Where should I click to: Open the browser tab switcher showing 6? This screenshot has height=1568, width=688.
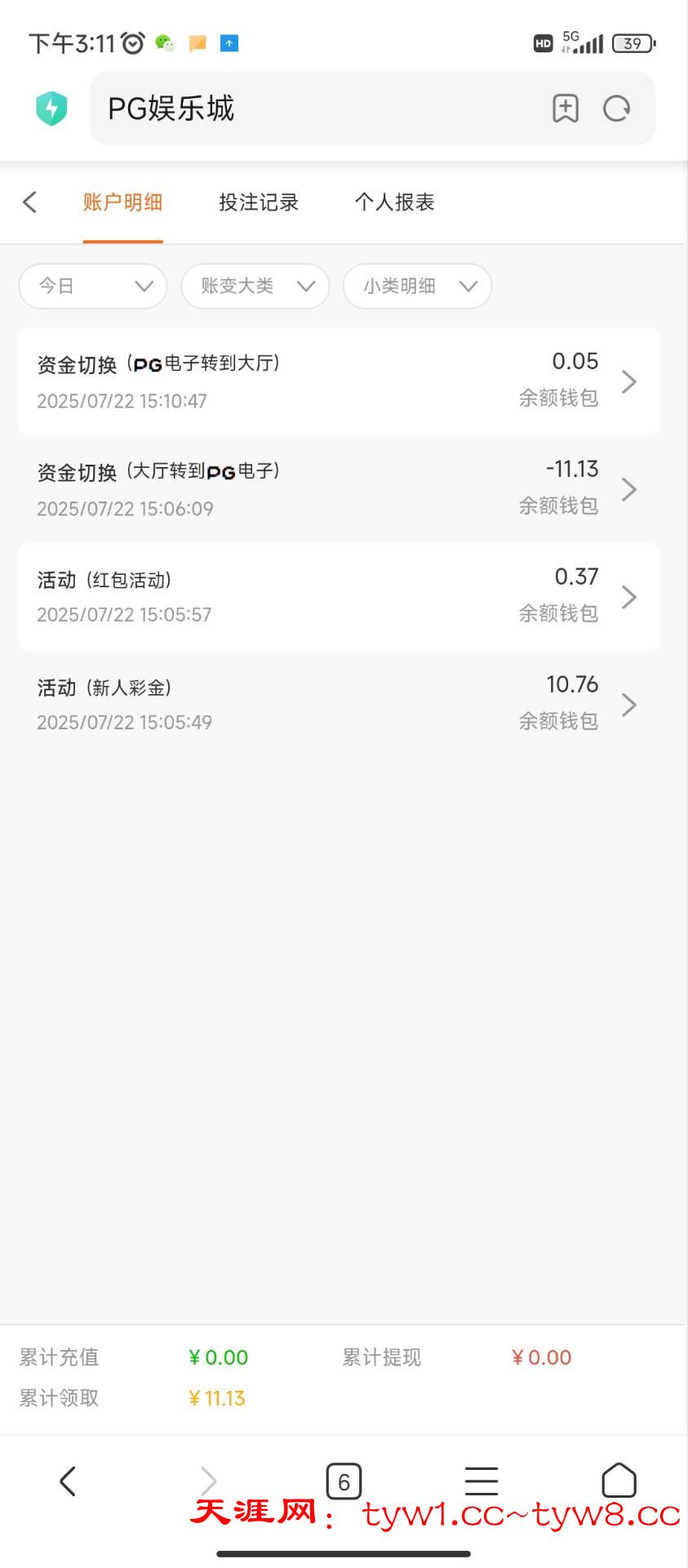344,1481
